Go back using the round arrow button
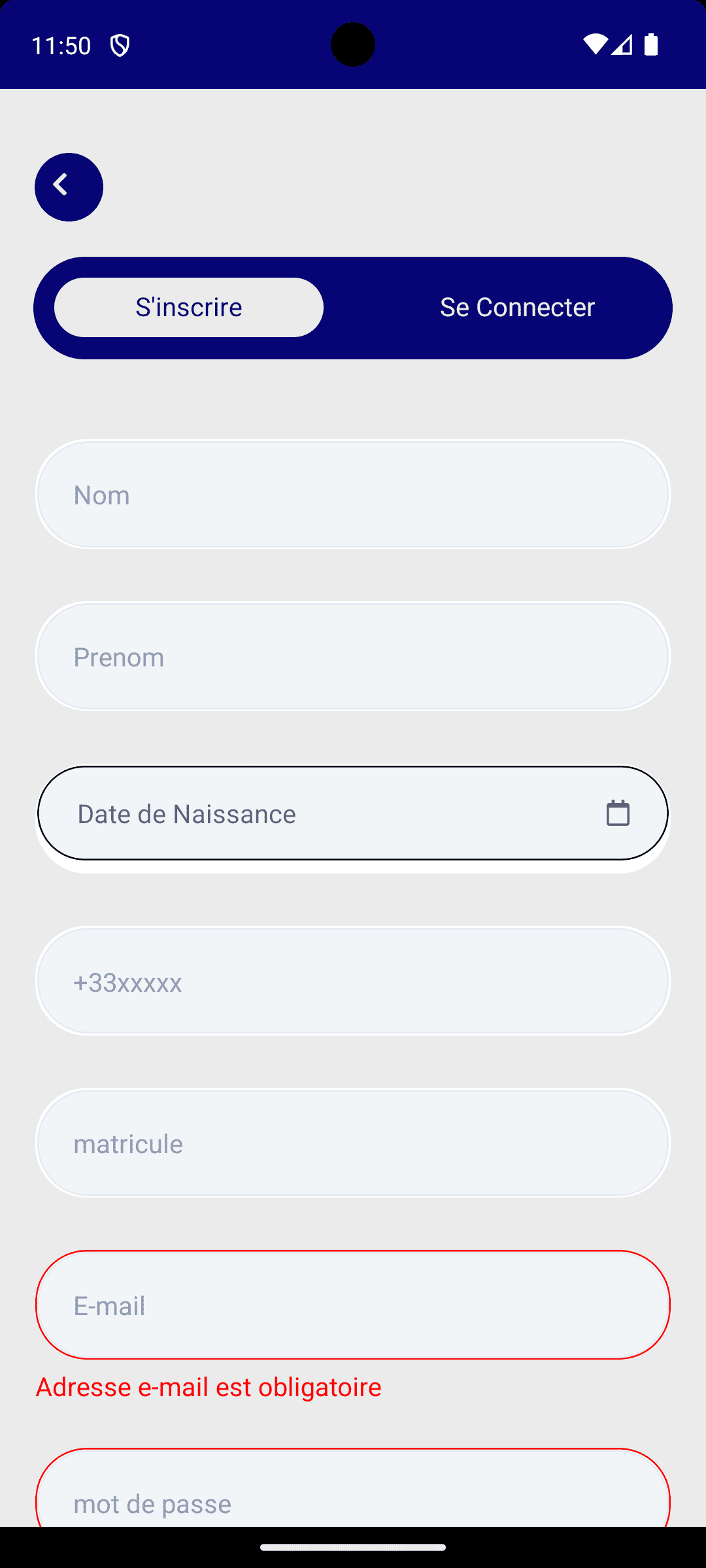Viewport: 706px width, 1568px height. click(69, 187)
